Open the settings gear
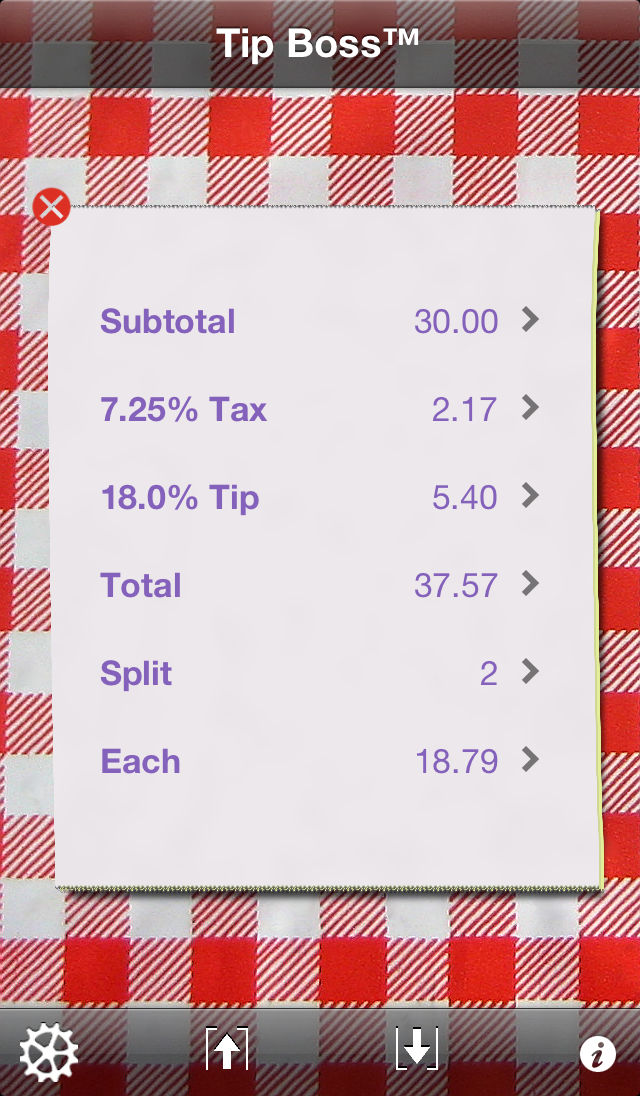The image size is (640, 1096). click(x=48, y=1052)
